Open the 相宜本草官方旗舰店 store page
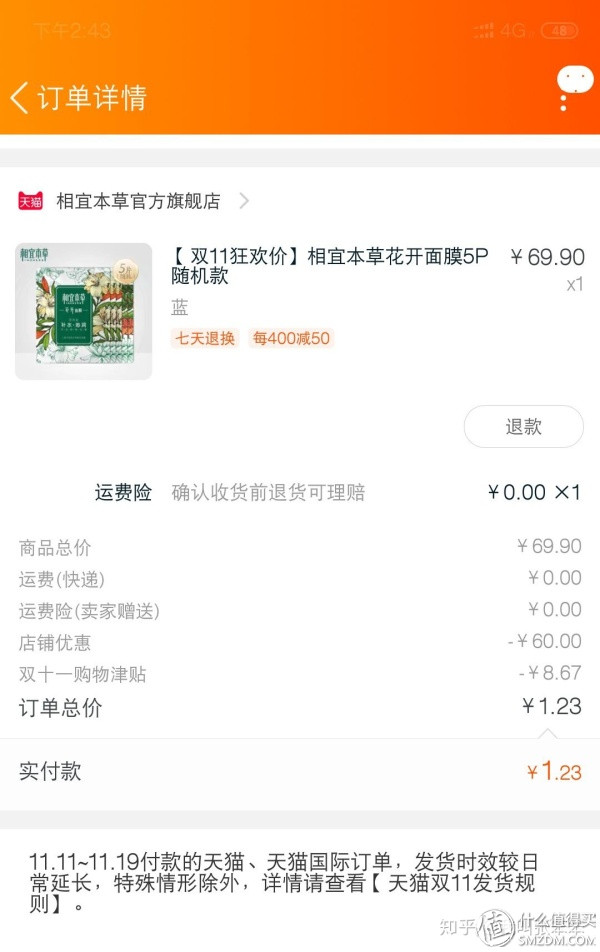This screenshot has width=600, height=952. click(x=138, y=201)
